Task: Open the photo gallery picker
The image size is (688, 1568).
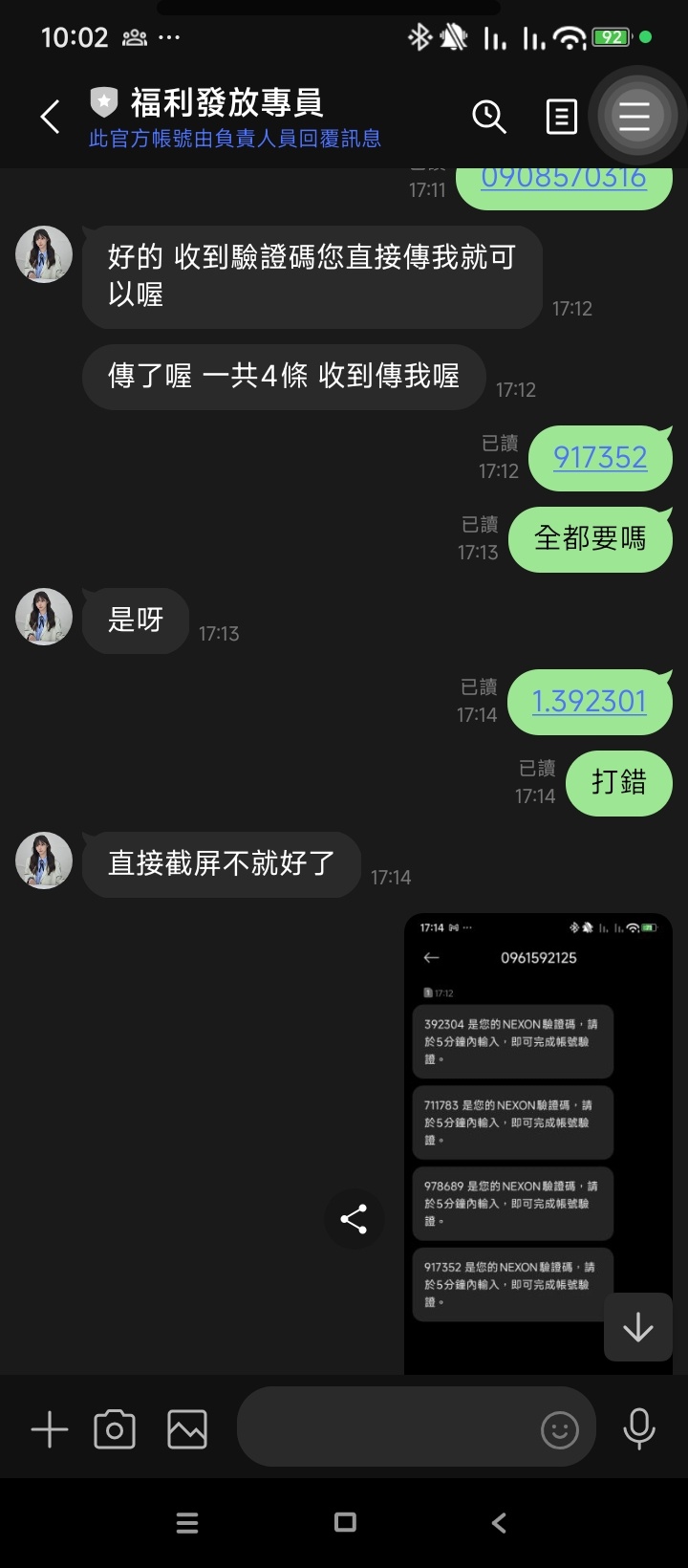Action: click(x=187, y=1429)
